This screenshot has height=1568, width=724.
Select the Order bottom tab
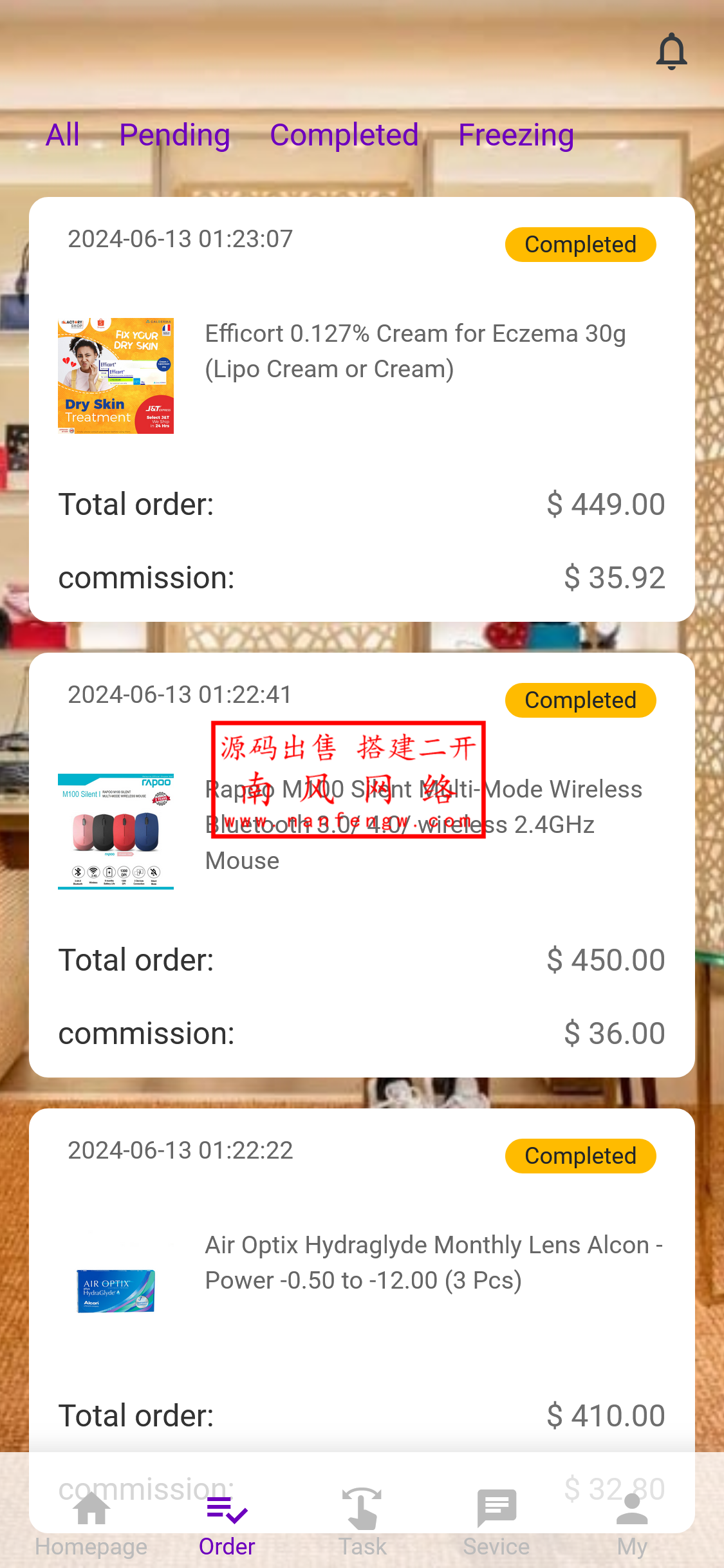227,1522
